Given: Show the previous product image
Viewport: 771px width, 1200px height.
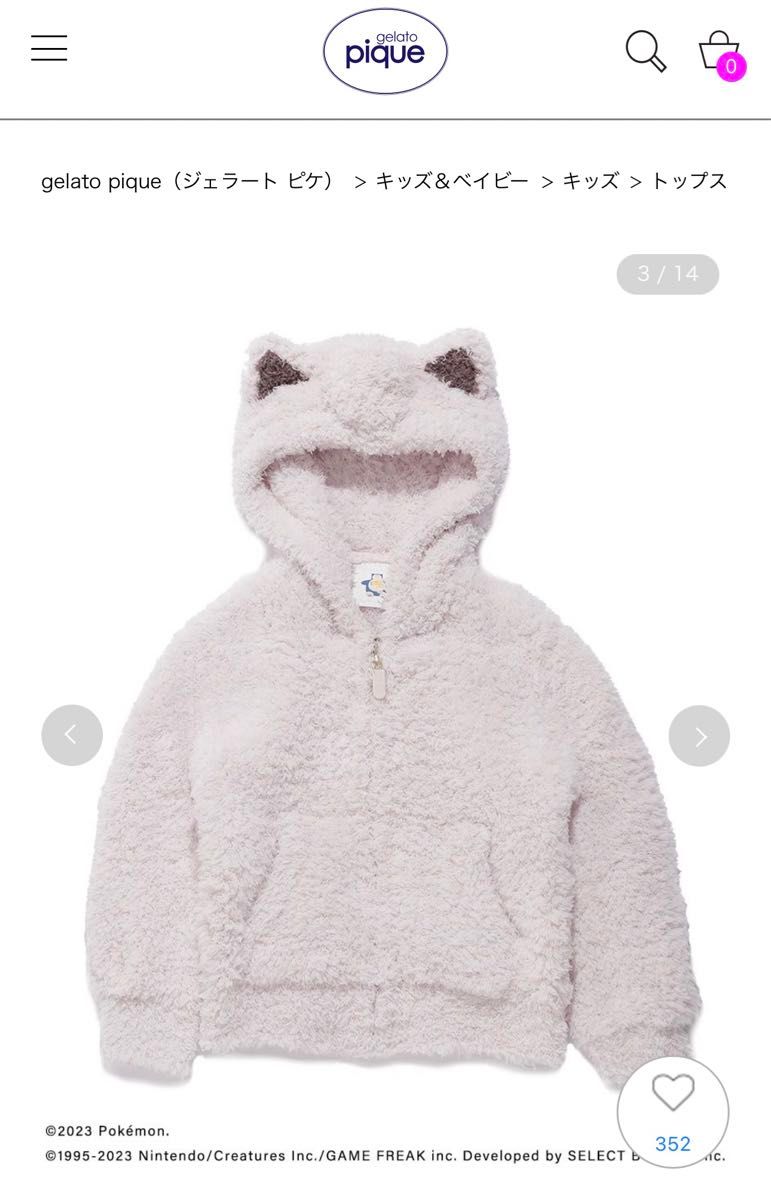Looking at the screenshot, I should (72, 736).
